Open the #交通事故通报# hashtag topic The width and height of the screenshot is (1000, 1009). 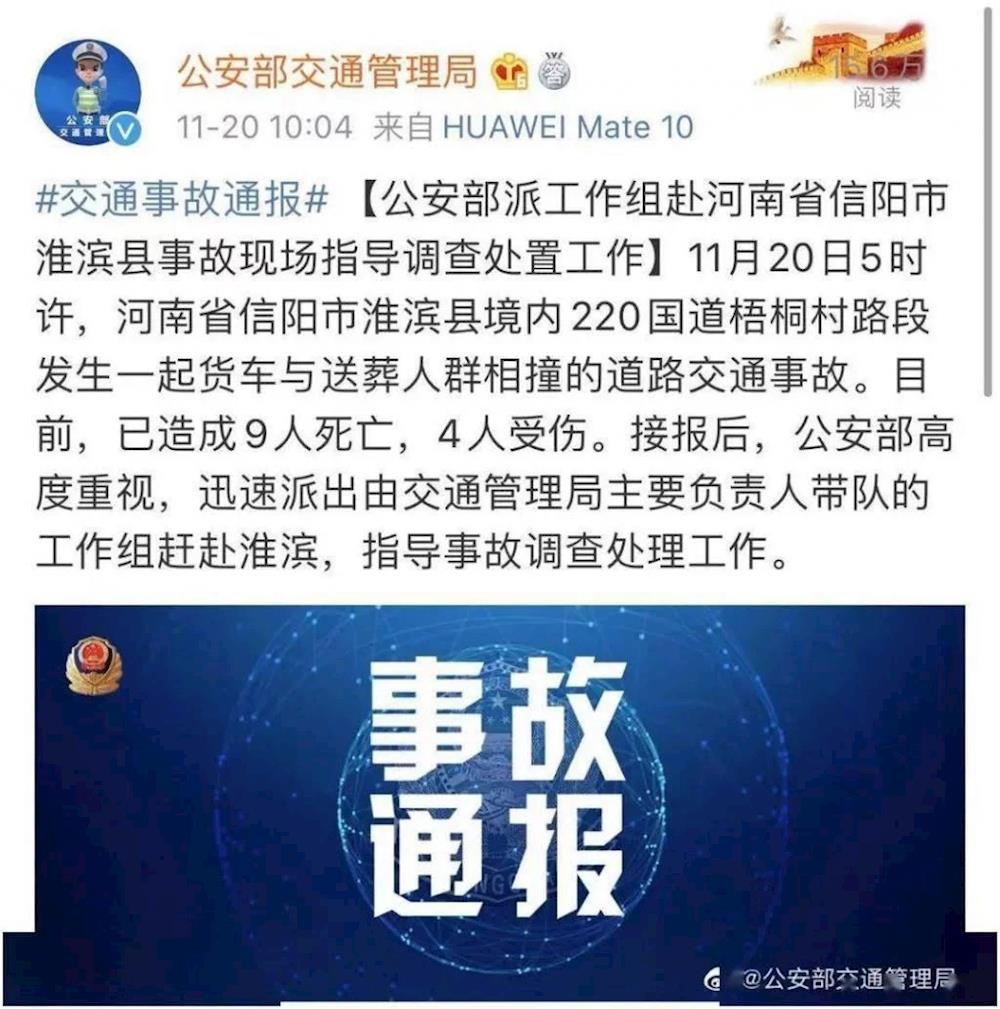coord(183,202)
